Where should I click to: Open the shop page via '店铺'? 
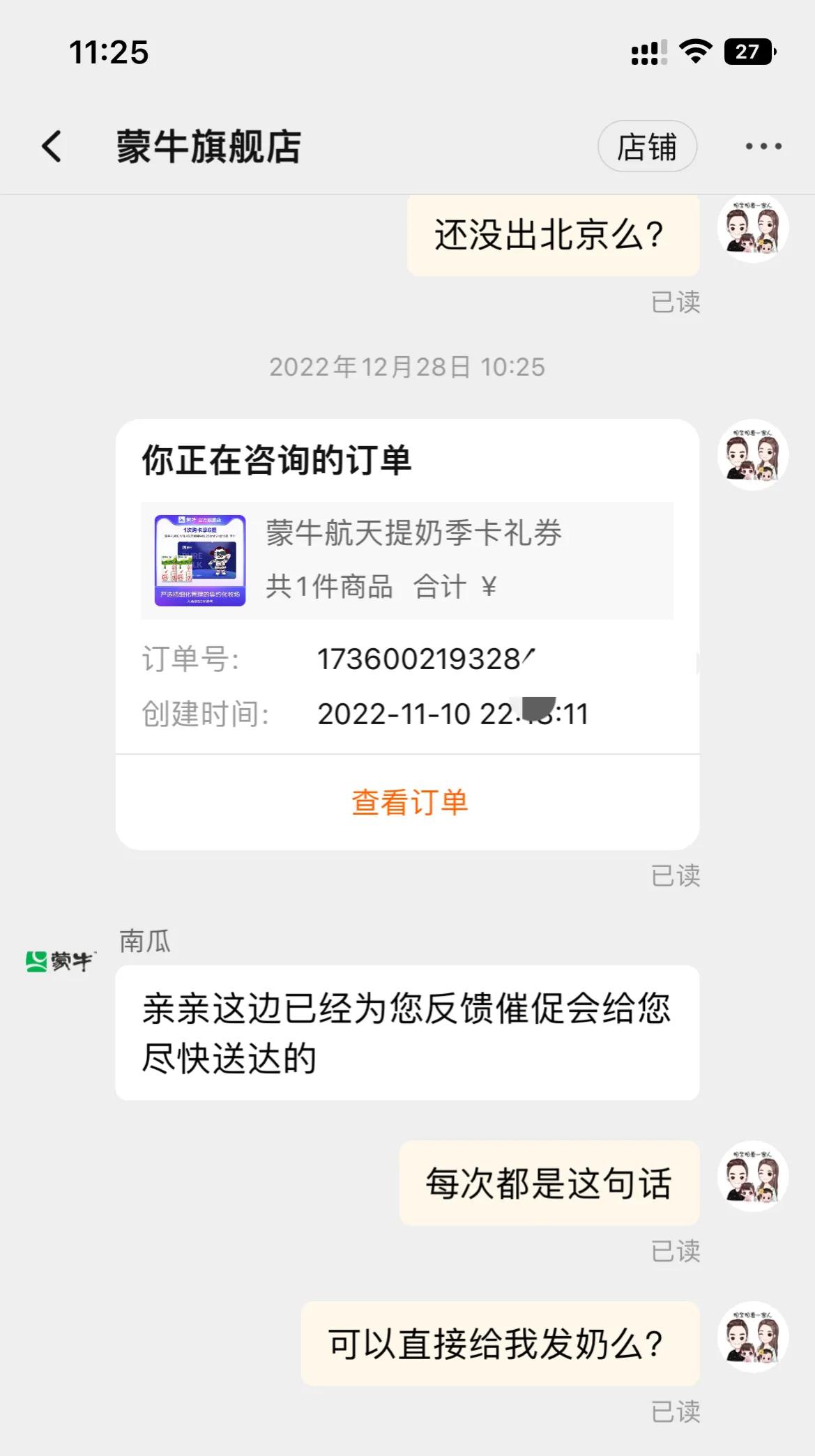[x=647, y=147]
